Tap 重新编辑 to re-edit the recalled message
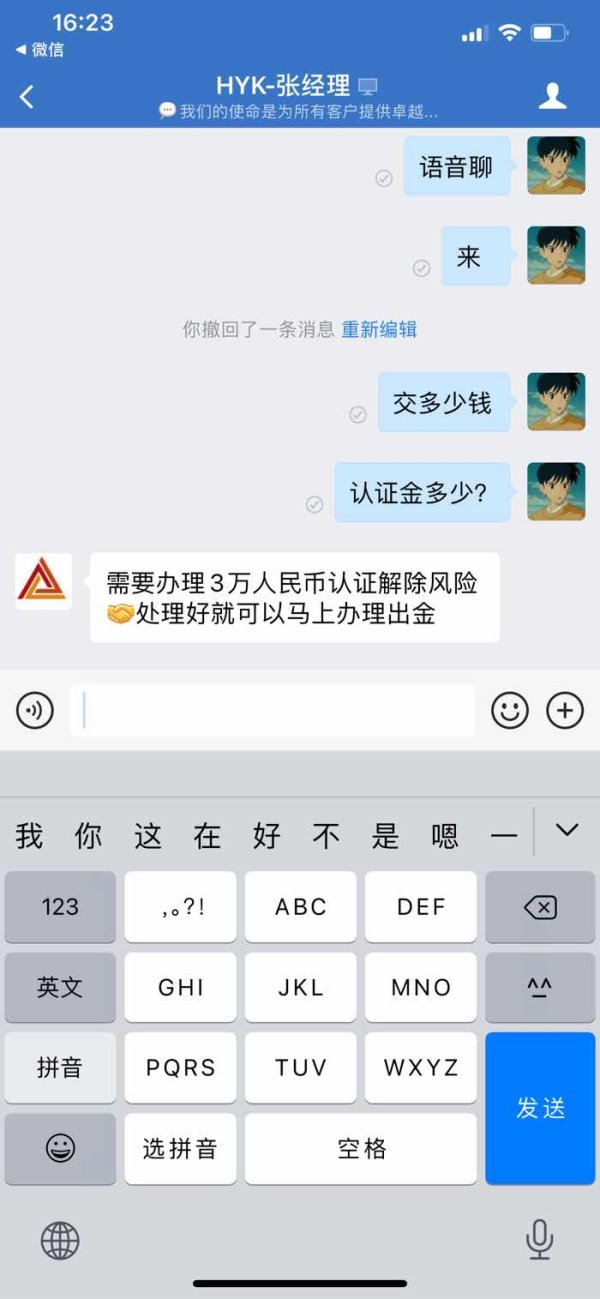 click(x=379, y=329)
